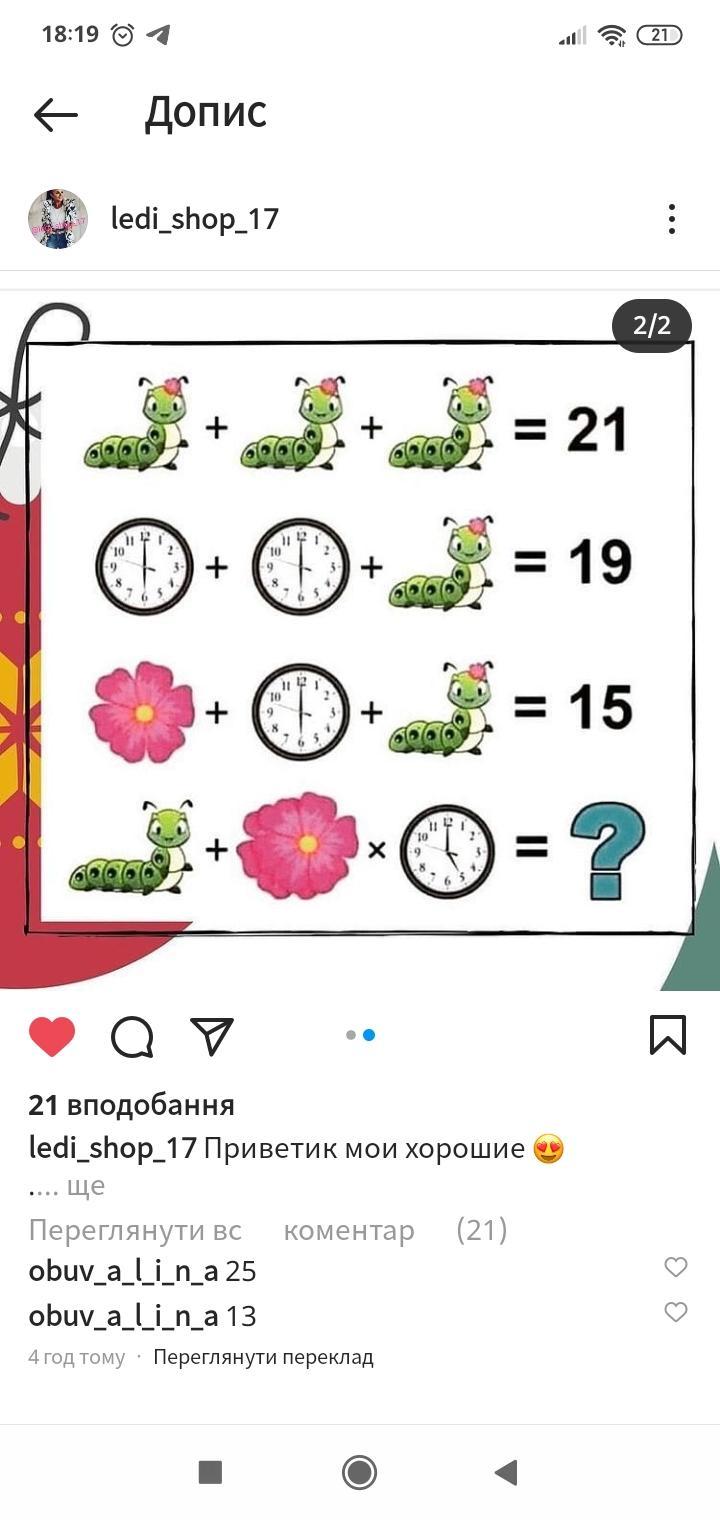Like obuv_a_l_i_n_a's comment '25'

click(676, 1267)
